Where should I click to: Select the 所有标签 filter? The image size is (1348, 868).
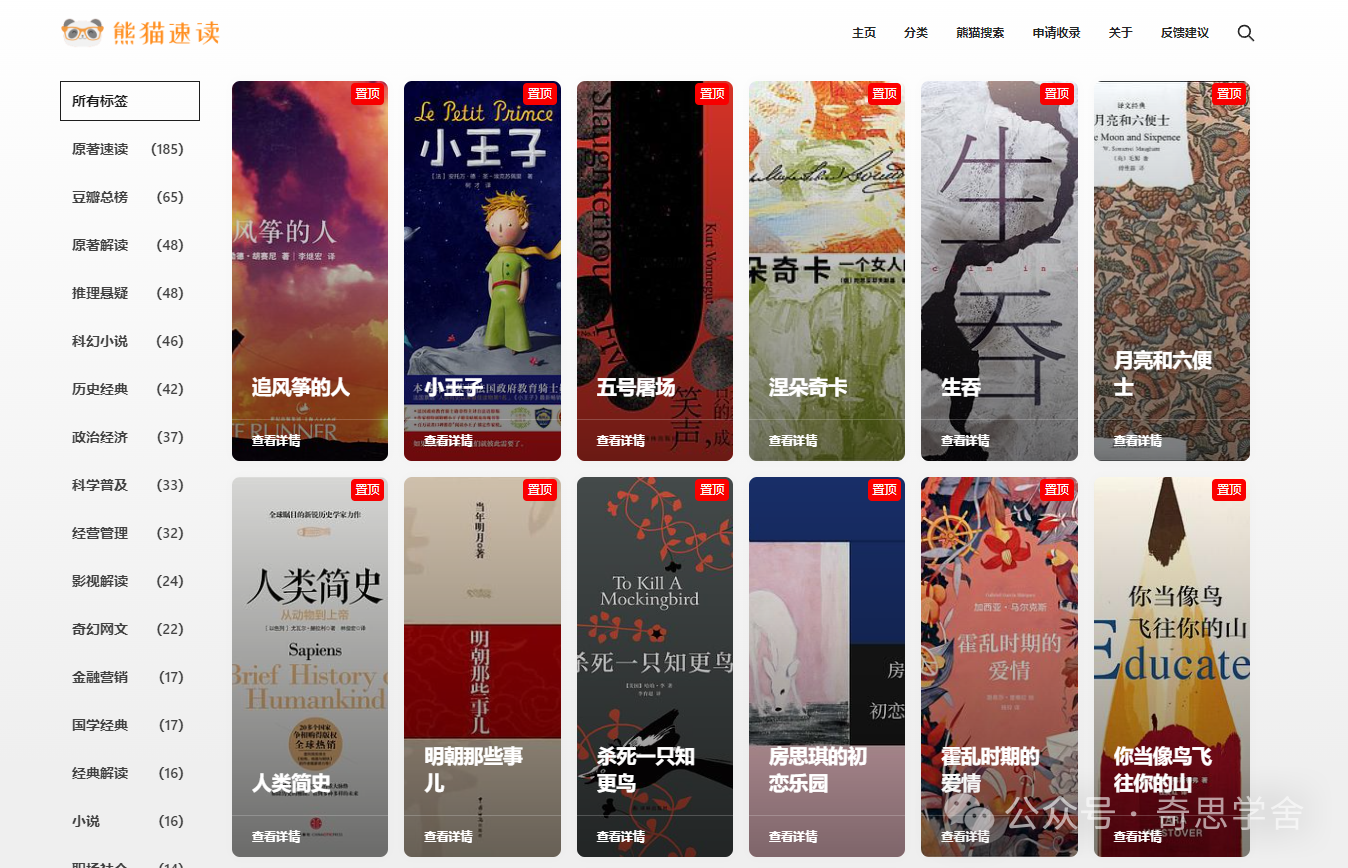coord(130,101)
